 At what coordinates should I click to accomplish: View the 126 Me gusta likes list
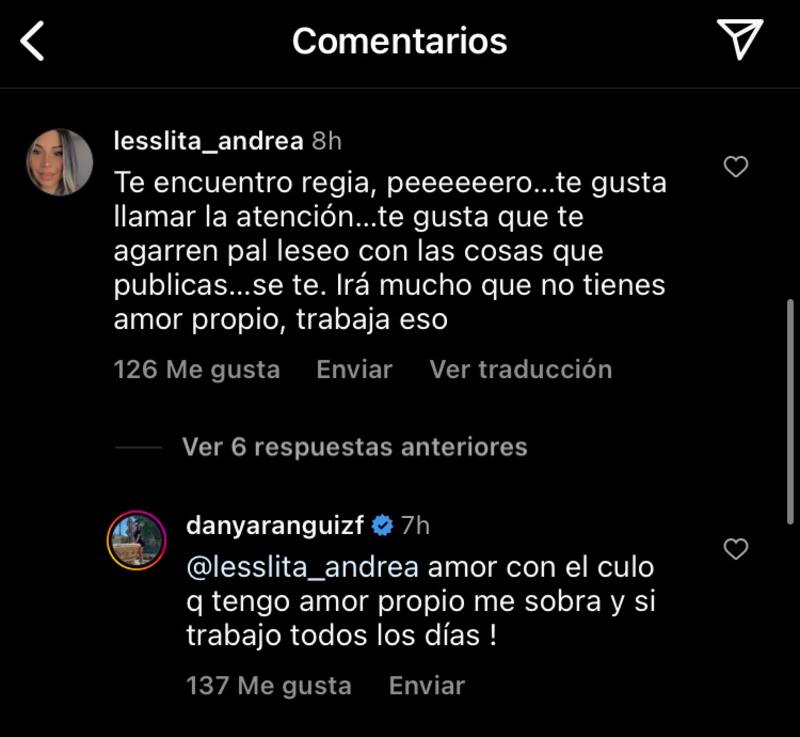coord(196,369)
